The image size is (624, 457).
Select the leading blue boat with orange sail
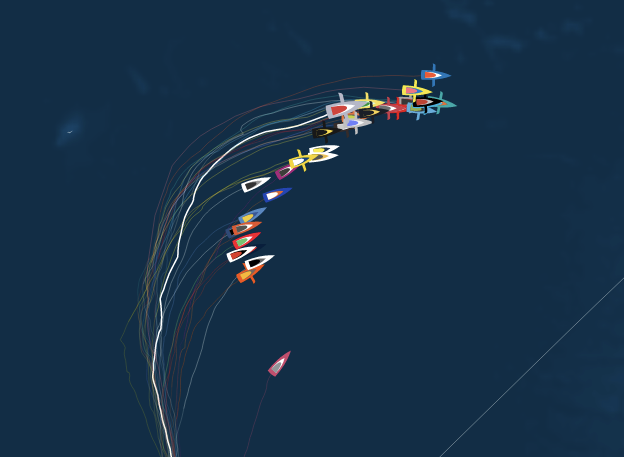point(434,75)
